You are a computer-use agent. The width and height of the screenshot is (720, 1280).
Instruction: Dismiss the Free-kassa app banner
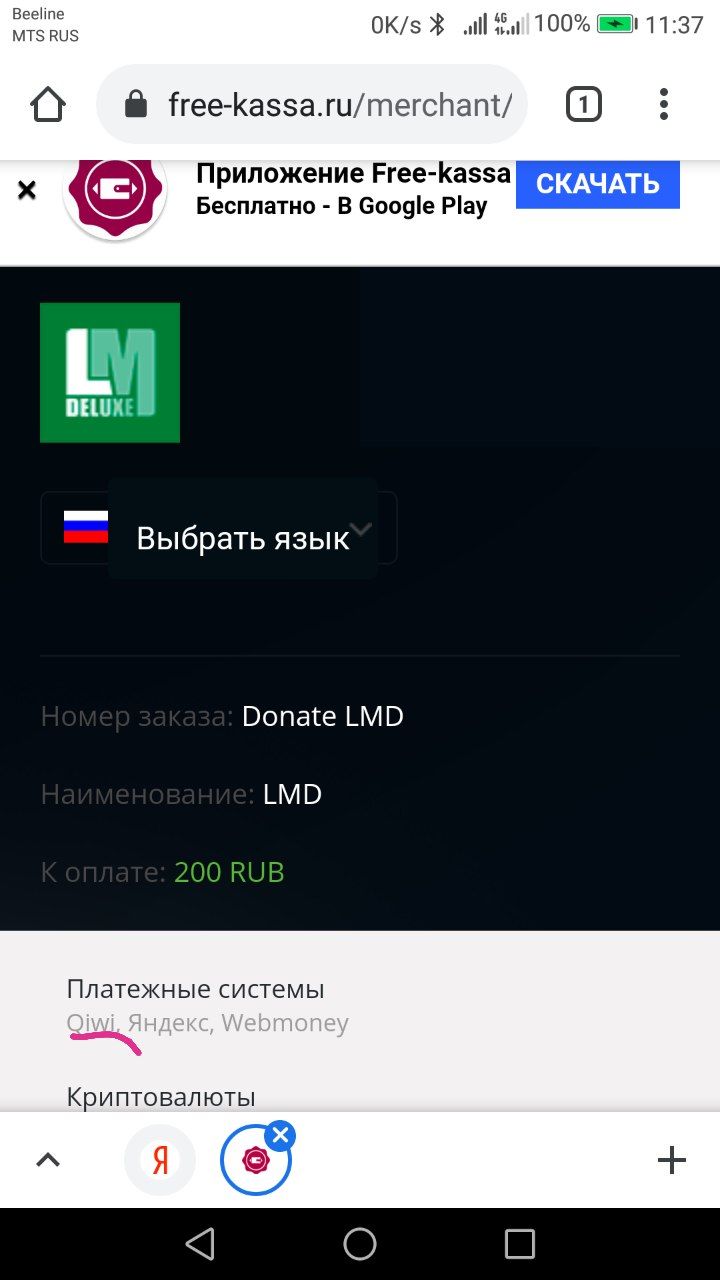tap(27, 190)
